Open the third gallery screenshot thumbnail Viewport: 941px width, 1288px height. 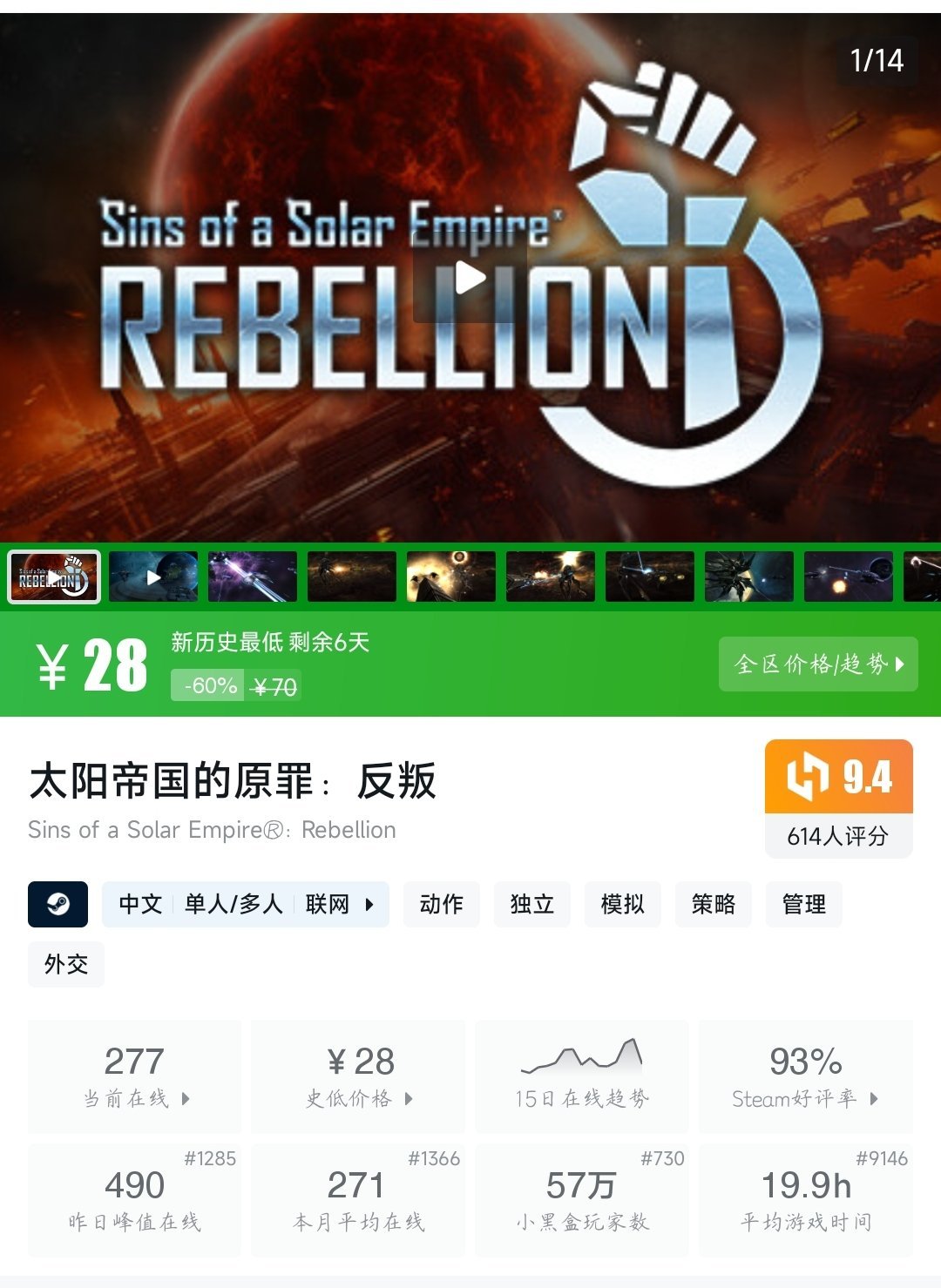coord(253,577)
